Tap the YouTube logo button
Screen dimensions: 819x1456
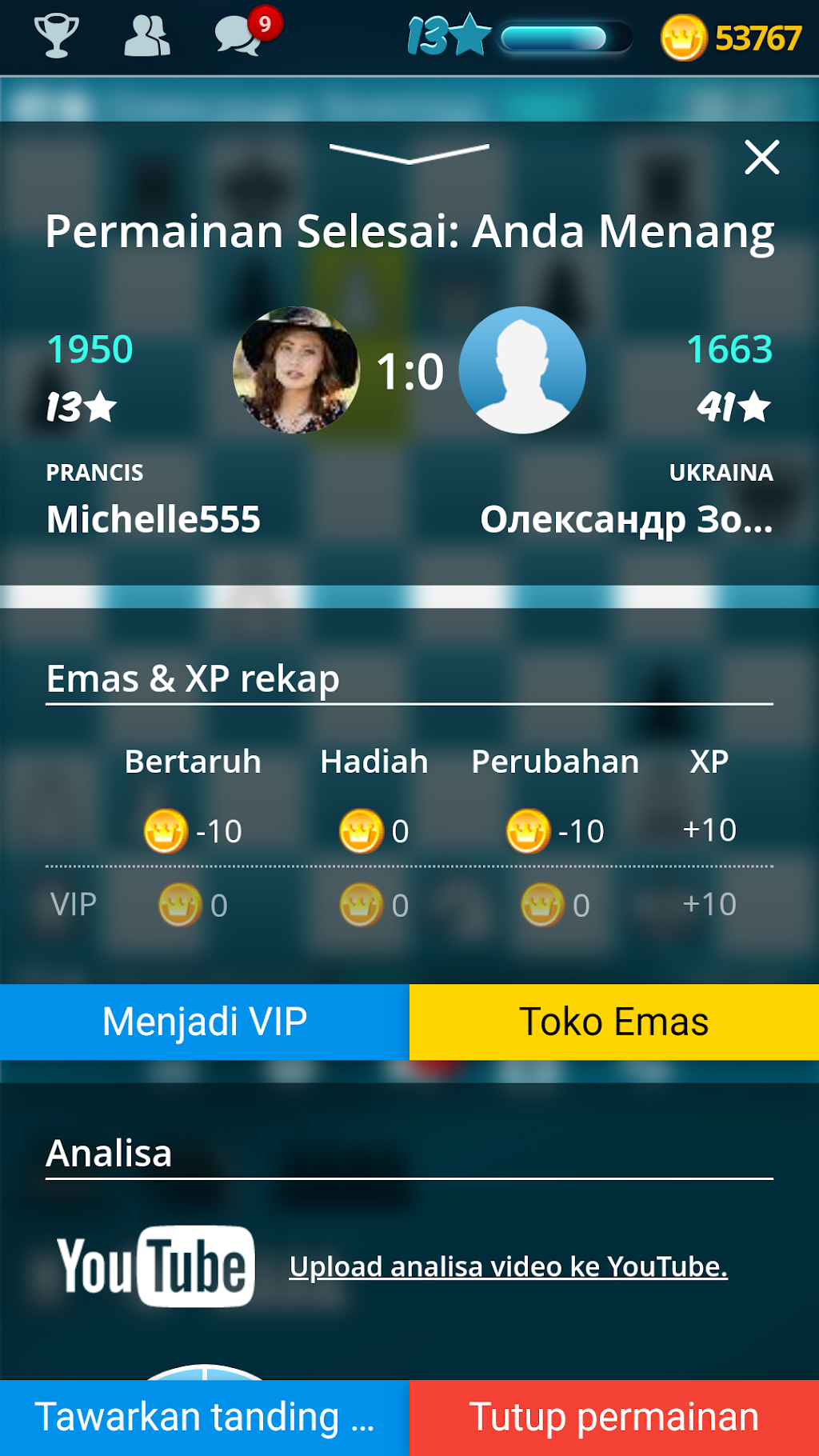(156, 1266)
